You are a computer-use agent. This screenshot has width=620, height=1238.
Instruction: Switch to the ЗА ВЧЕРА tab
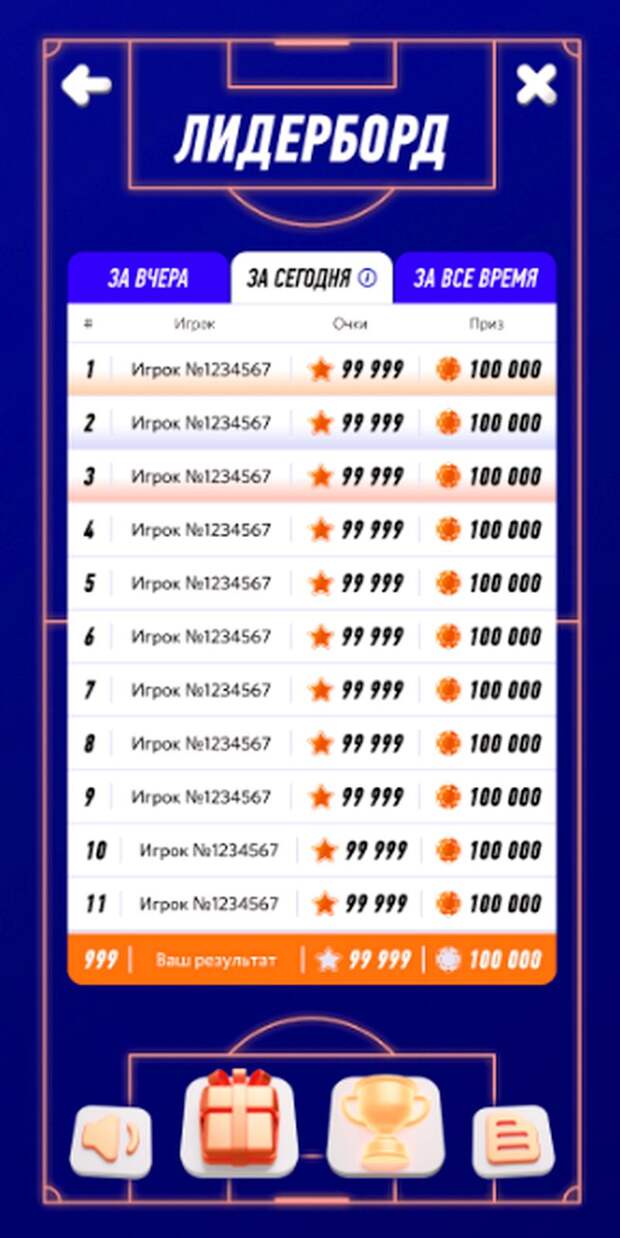(x=148, y=279)
